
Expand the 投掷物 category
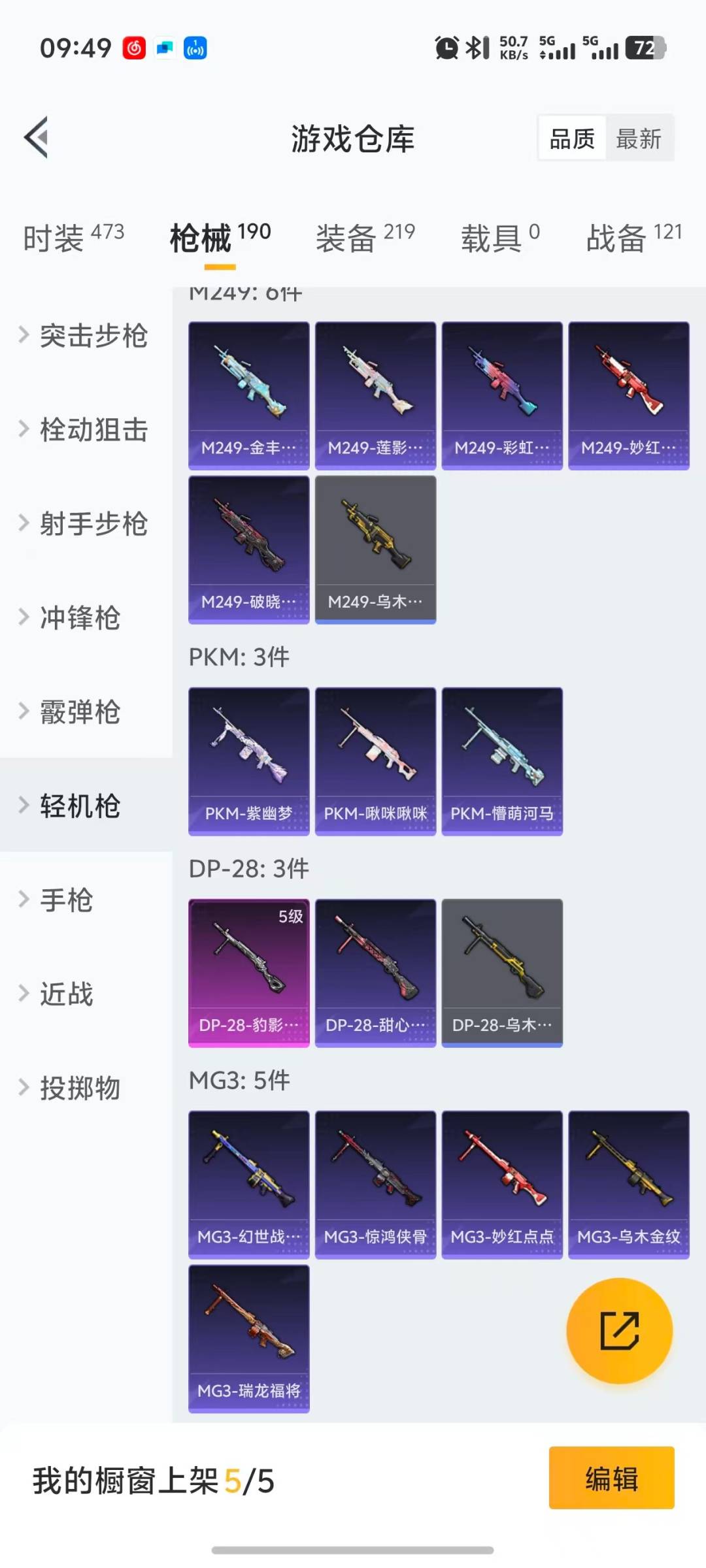click(80, 1088)
